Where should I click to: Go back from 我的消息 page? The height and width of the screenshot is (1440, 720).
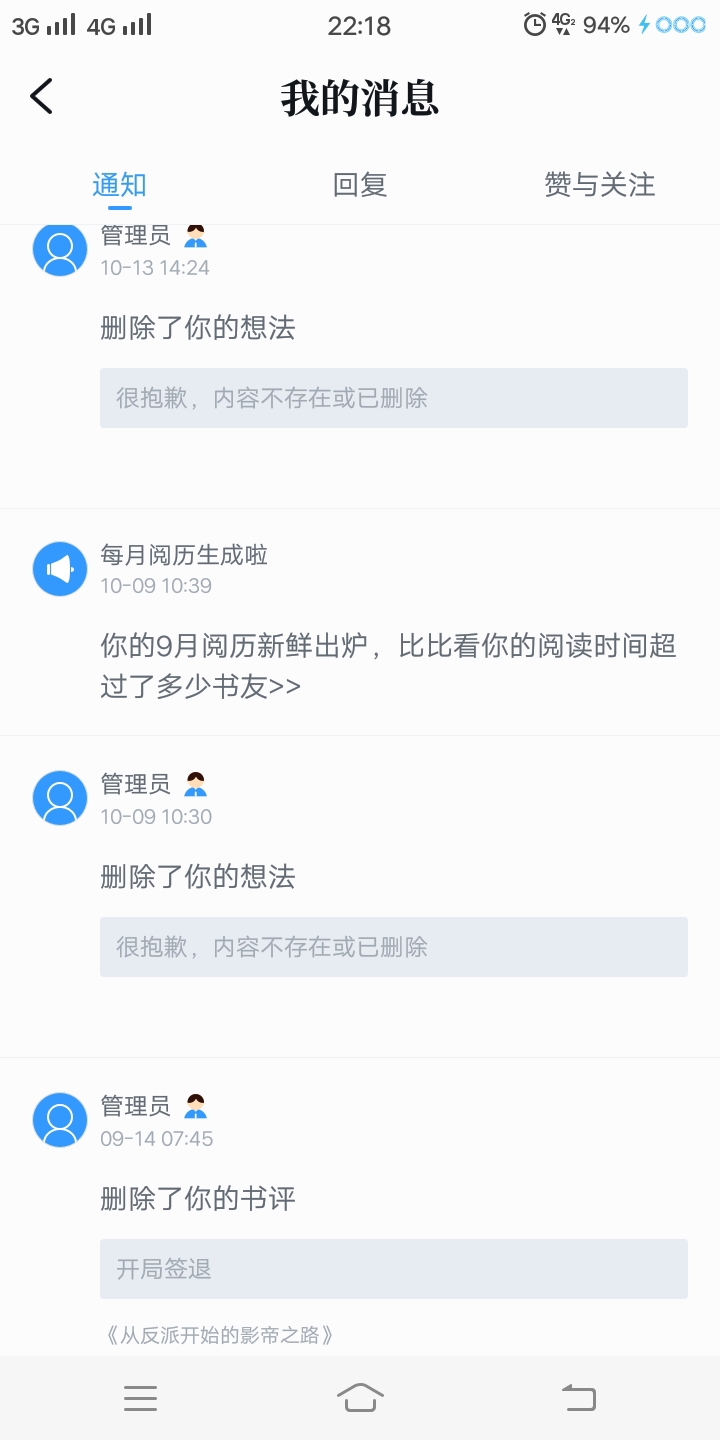point(41,97)
